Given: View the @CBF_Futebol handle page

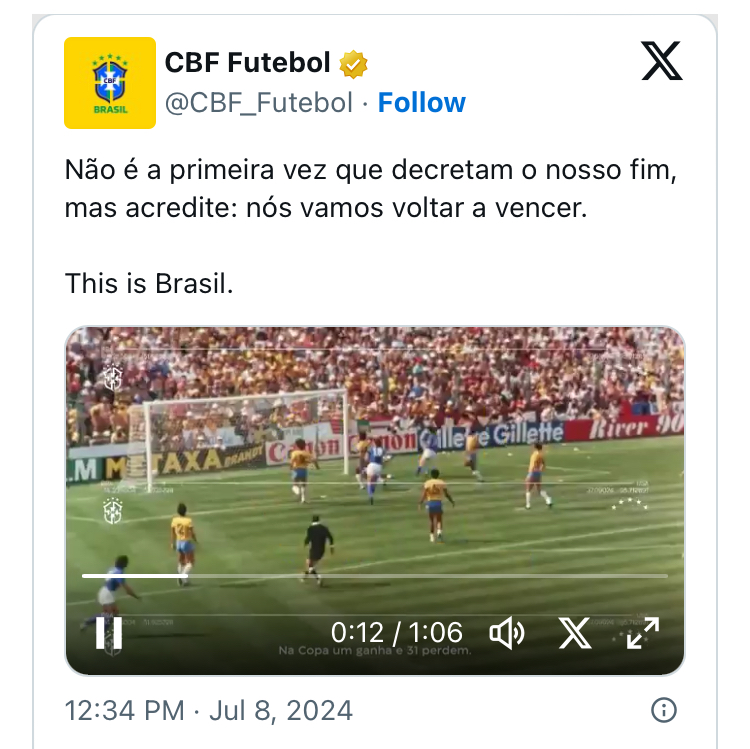Looking at the screenshot, I should 258,103.
